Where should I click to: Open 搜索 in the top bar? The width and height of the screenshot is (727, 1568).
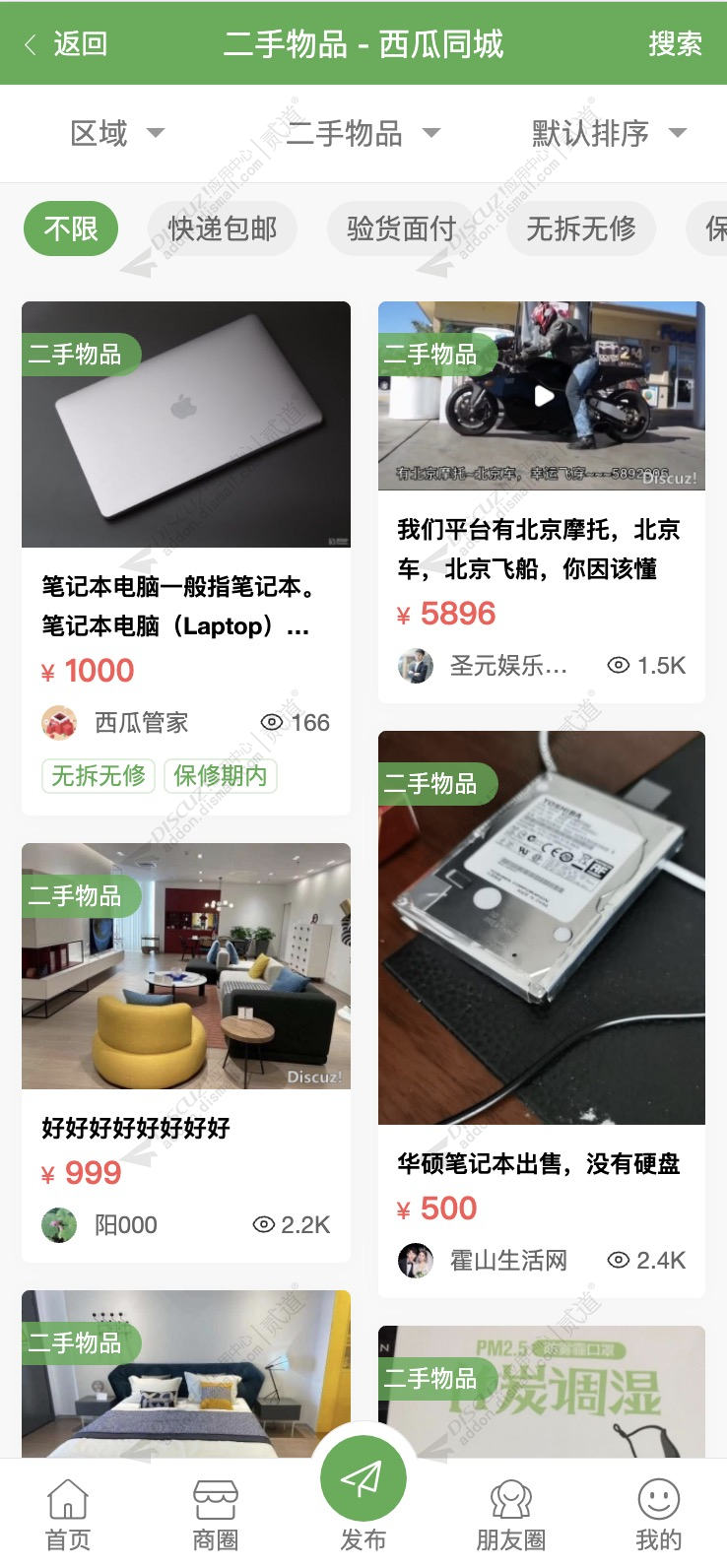pos(675,44)
